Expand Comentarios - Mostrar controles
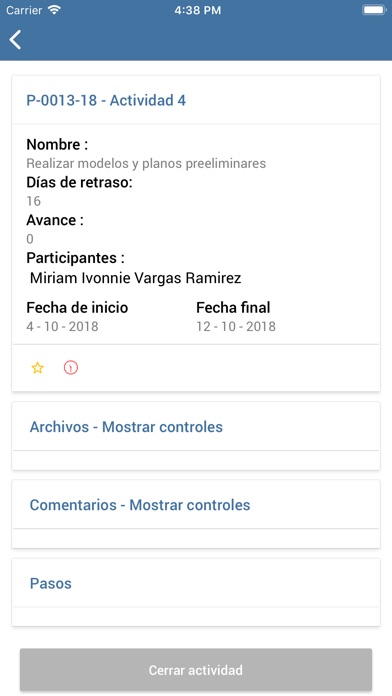This screenshot has height=696, width=392. (140, 505)
